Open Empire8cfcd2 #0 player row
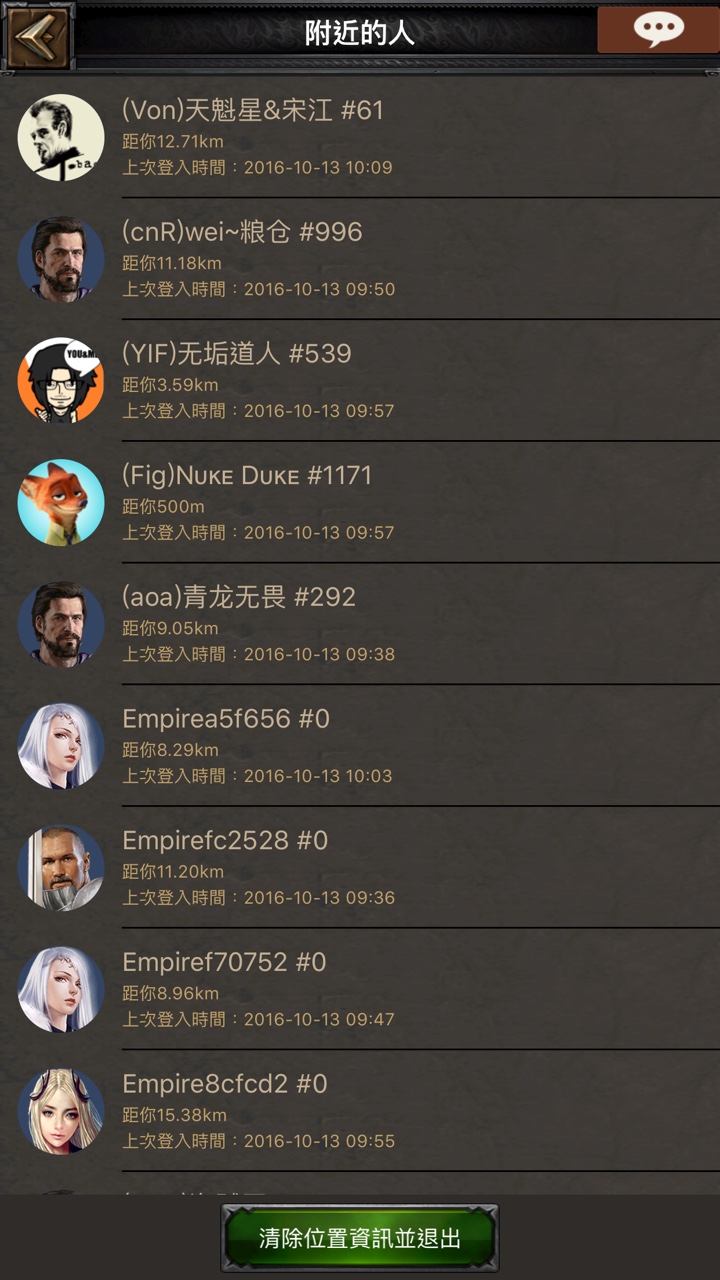Screen dimensions: 720x1280 [x=360, y=1111]
